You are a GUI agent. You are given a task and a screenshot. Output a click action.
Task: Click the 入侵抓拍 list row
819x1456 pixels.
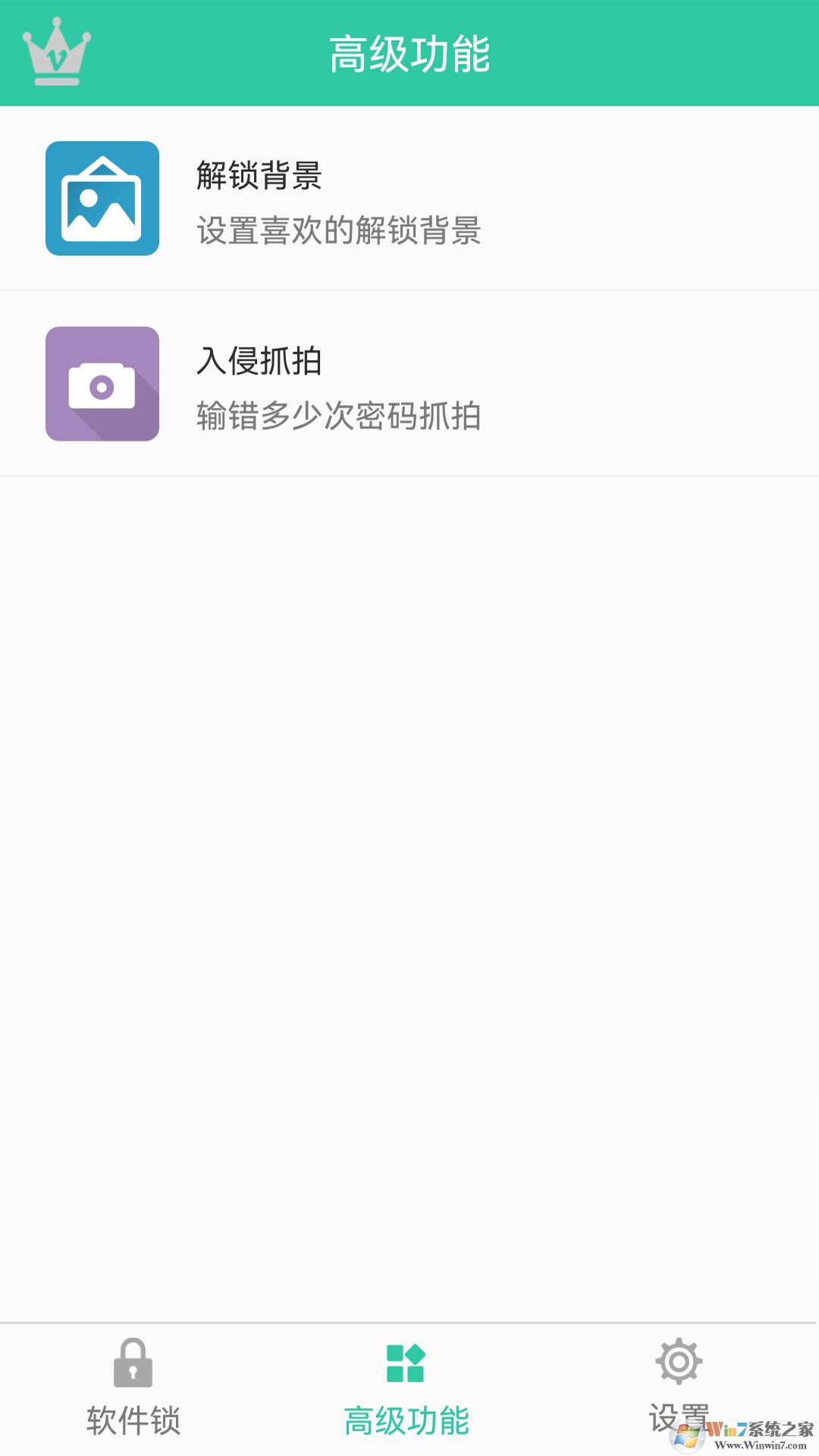pyautogui.click(x=409, y=383)
